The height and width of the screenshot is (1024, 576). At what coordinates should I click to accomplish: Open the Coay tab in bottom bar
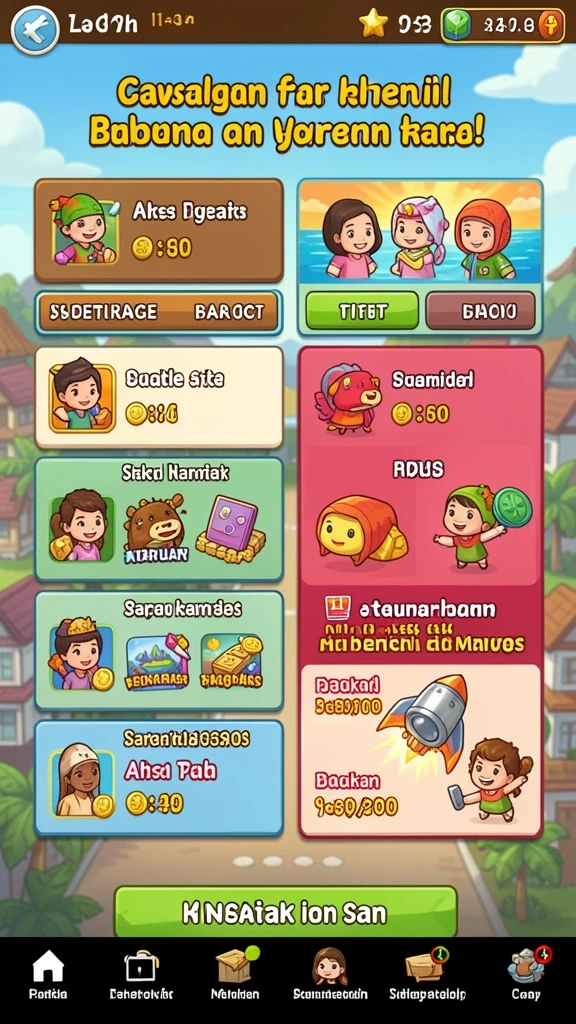click(x=526, y=974)
